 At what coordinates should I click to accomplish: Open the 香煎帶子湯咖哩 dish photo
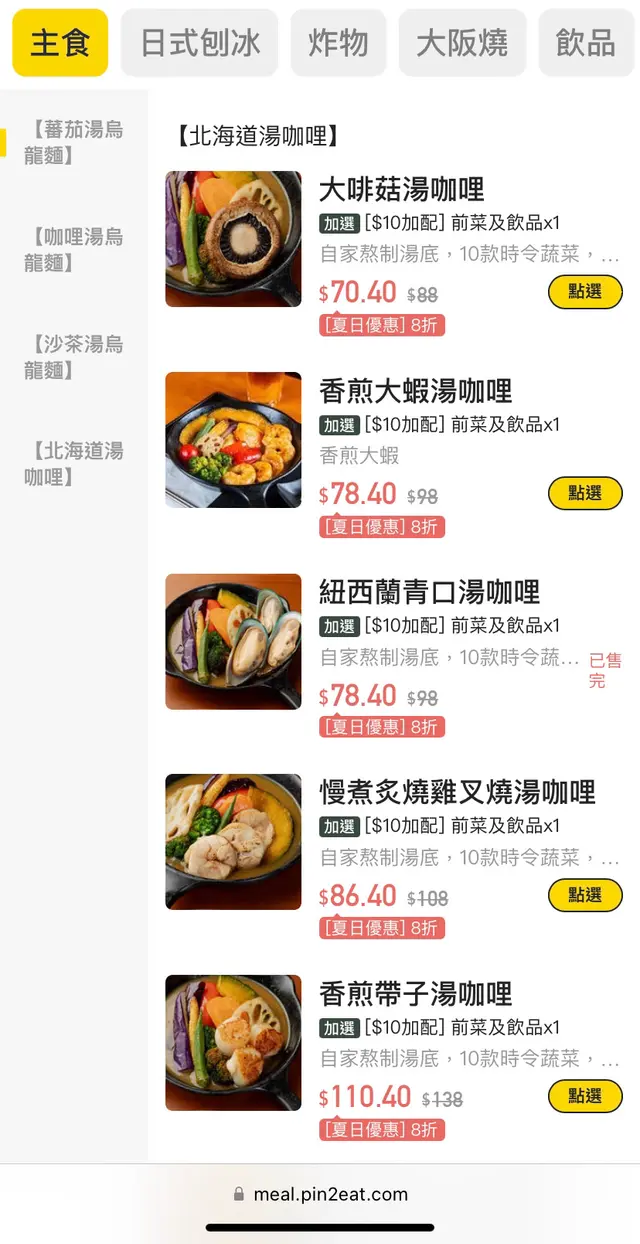[x=233, y=1043]
